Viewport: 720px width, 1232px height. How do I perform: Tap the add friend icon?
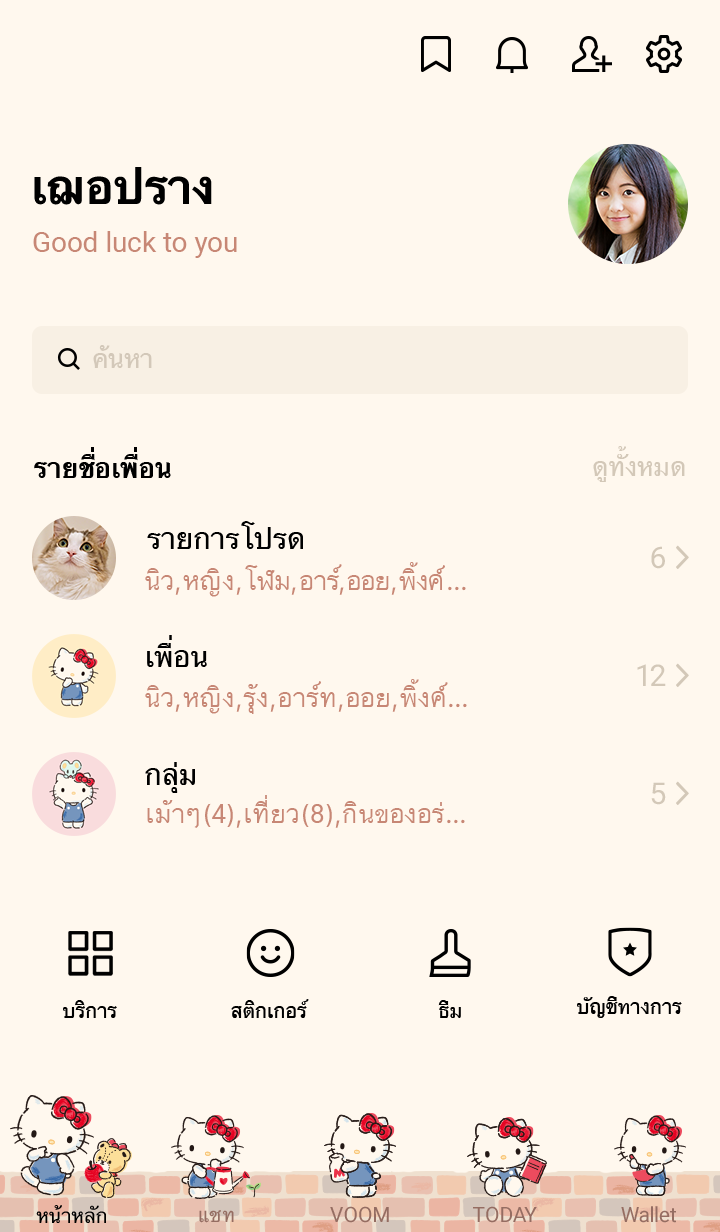pyautogui.click(x=591, y=54)
